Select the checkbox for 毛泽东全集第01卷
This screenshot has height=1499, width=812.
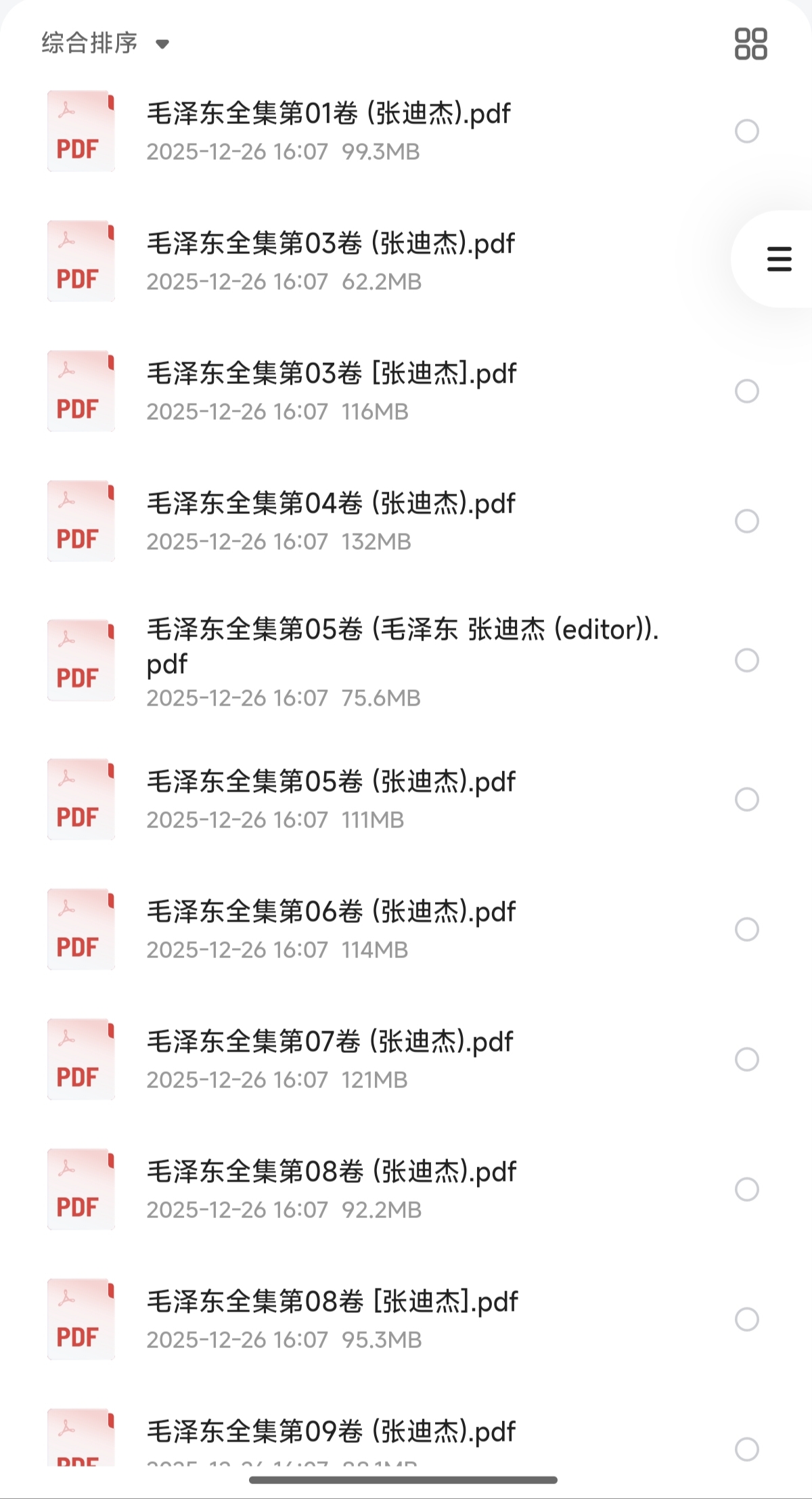747,131
